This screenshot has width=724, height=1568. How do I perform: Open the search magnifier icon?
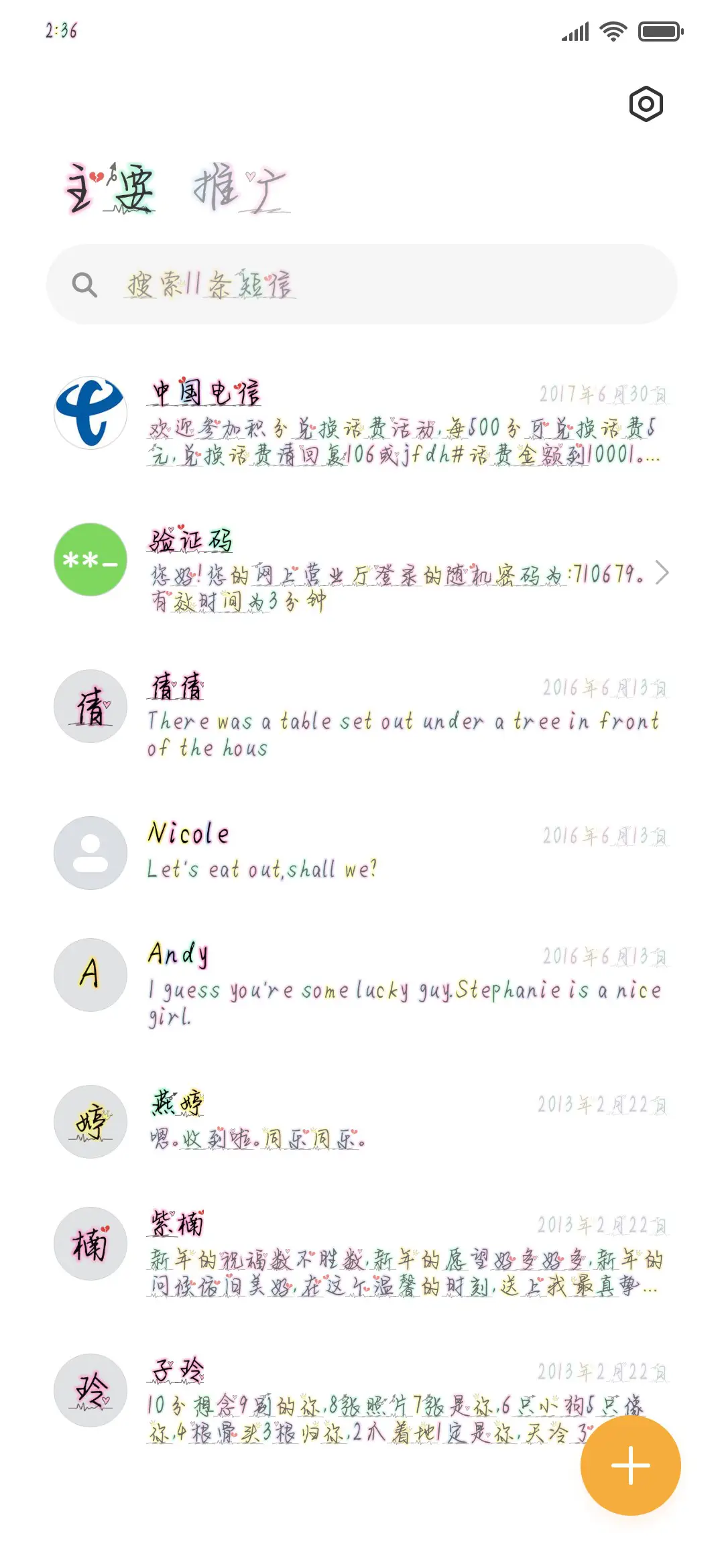tap(83, 283)
